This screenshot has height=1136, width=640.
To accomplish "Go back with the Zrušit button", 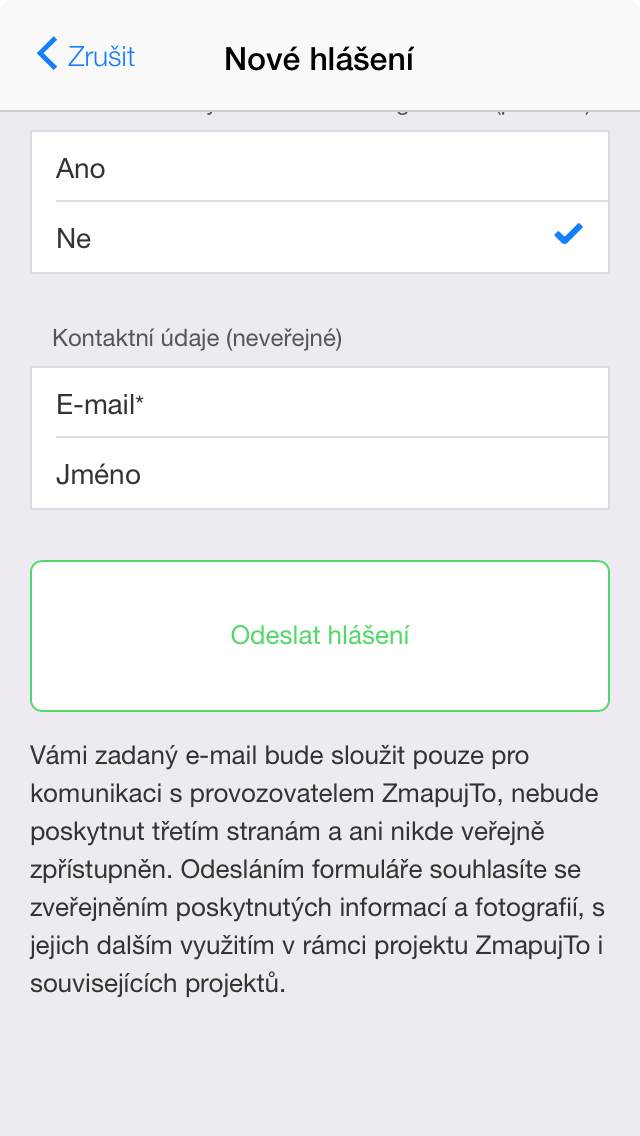I will 86,56.
